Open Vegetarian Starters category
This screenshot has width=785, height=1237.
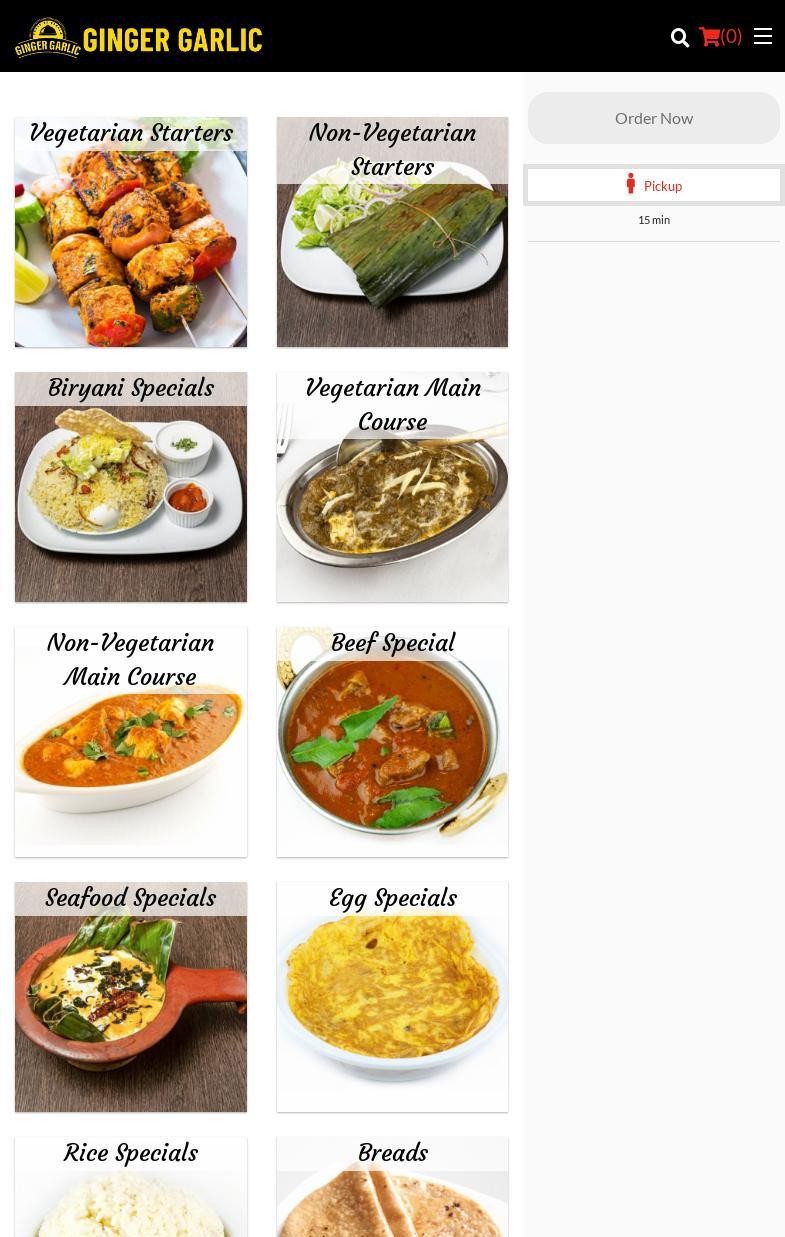[131, 232]
